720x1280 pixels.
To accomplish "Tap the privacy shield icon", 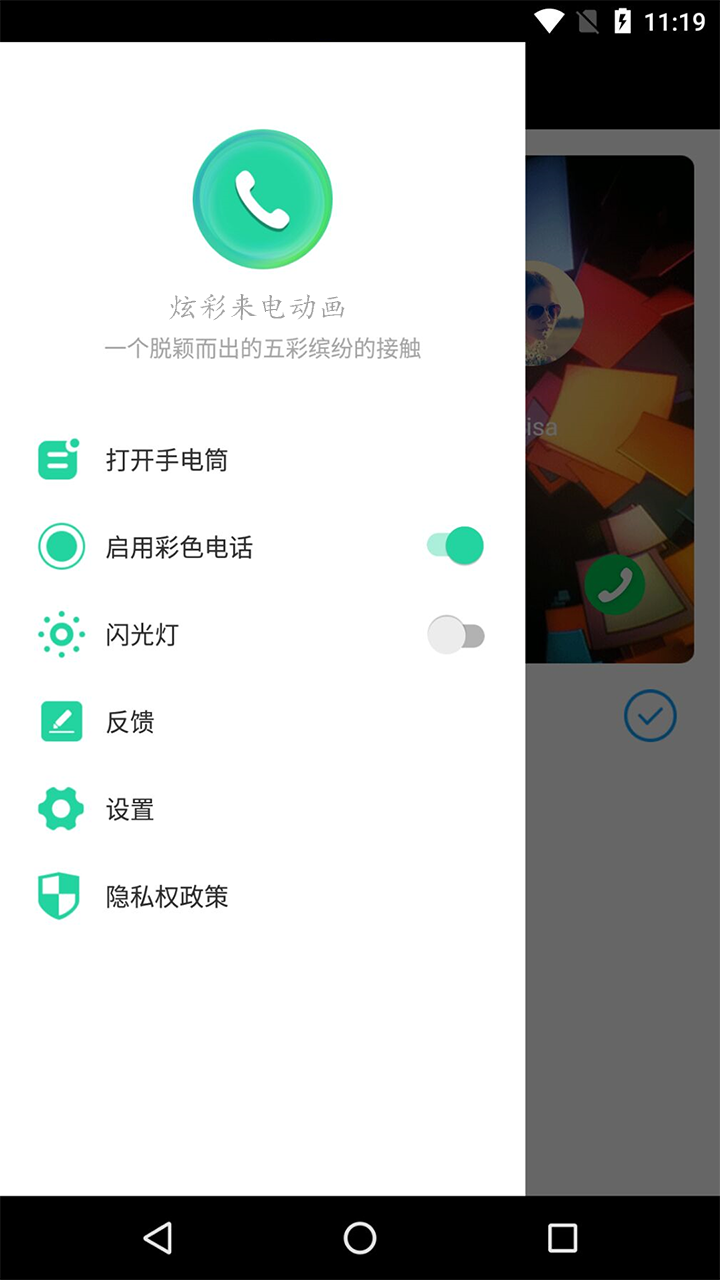I will pos(60,896).
